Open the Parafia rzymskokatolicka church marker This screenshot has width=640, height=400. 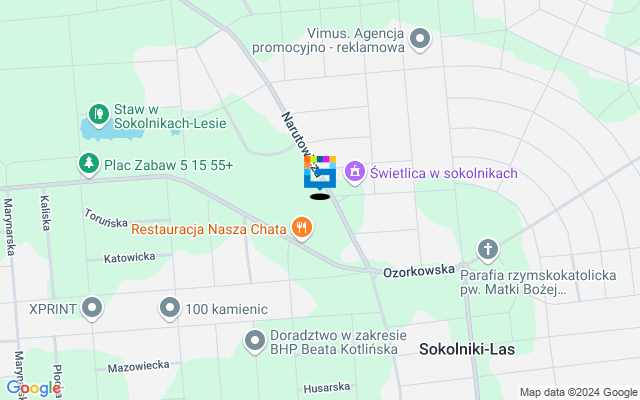coord(487,249)
